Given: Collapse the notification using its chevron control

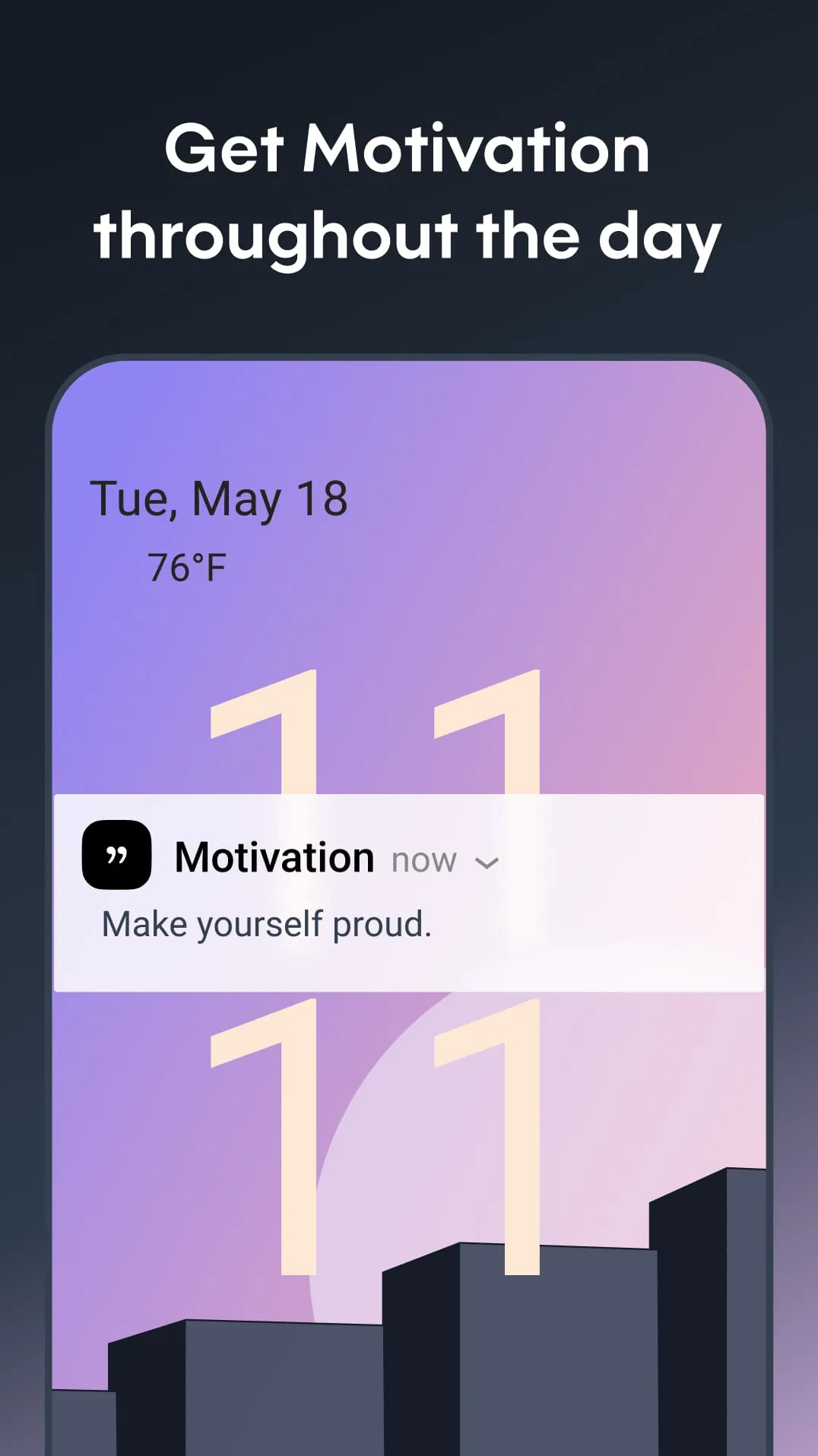Looking at the screenshot, I should pos(487,862).
